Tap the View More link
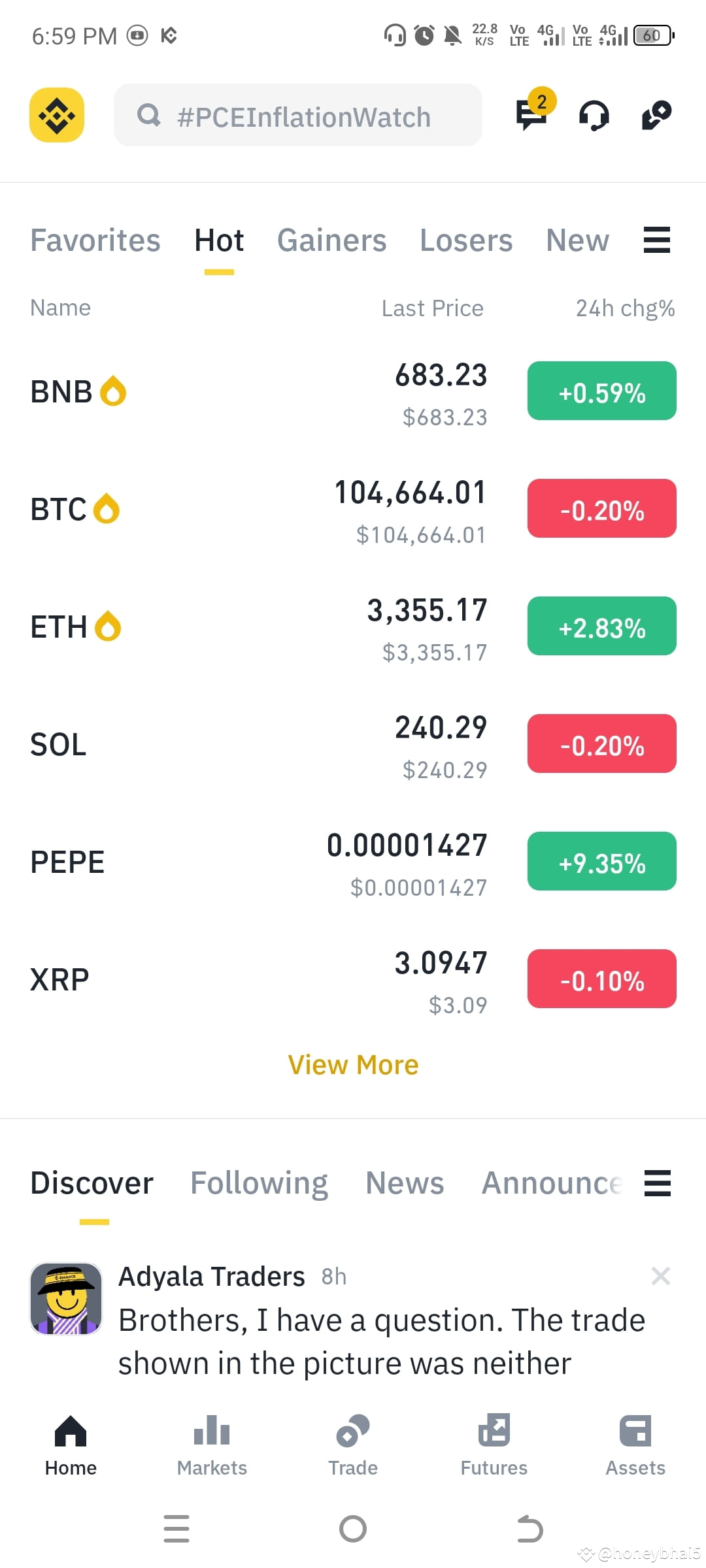Screen dimensions: 706x1568 tap(353, 1064)
